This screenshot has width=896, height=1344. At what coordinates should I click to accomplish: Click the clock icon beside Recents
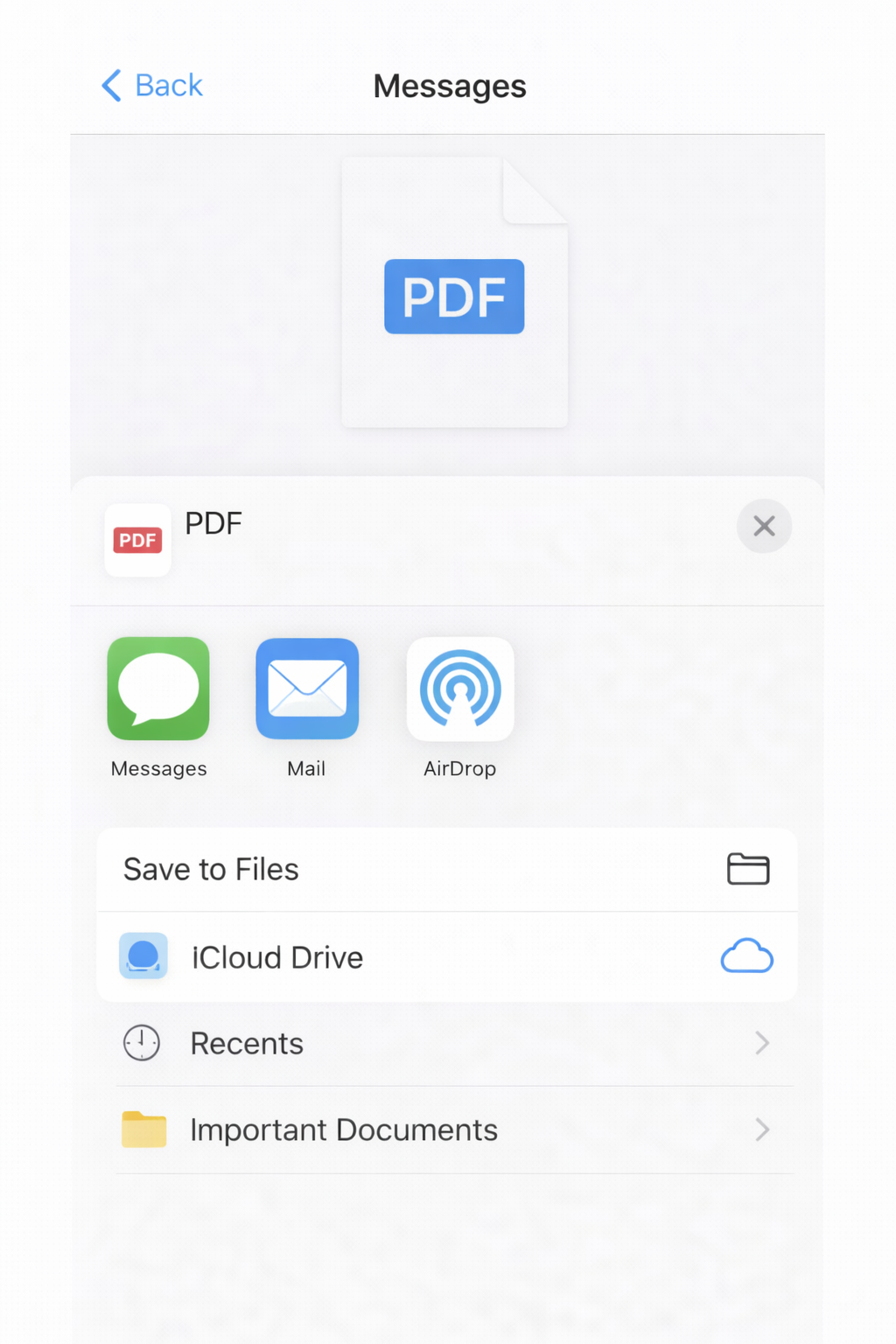143,1042
